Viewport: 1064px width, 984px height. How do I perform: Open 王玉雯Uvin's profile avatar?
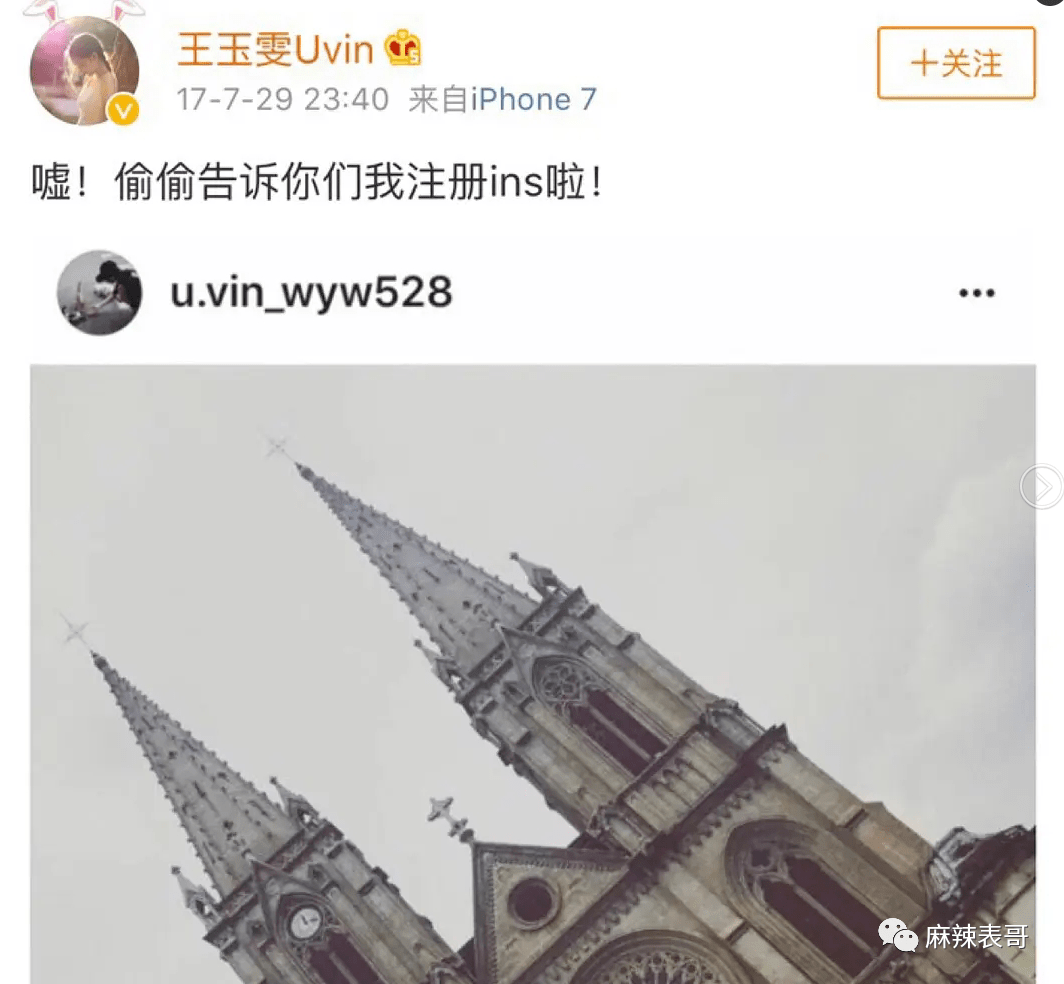[x=84, y=72]
